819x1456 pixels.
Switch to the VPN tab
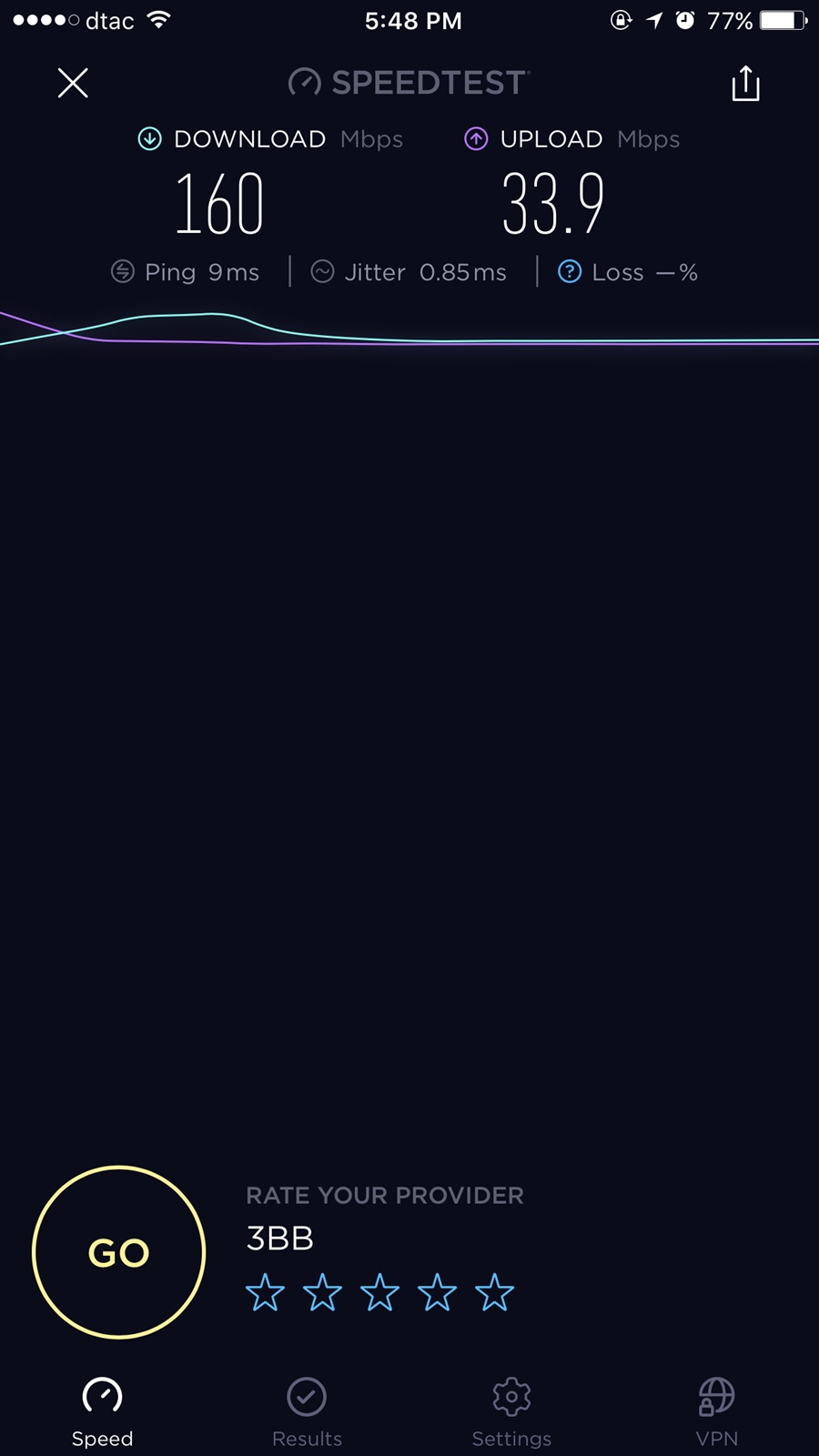[716, 1412]
